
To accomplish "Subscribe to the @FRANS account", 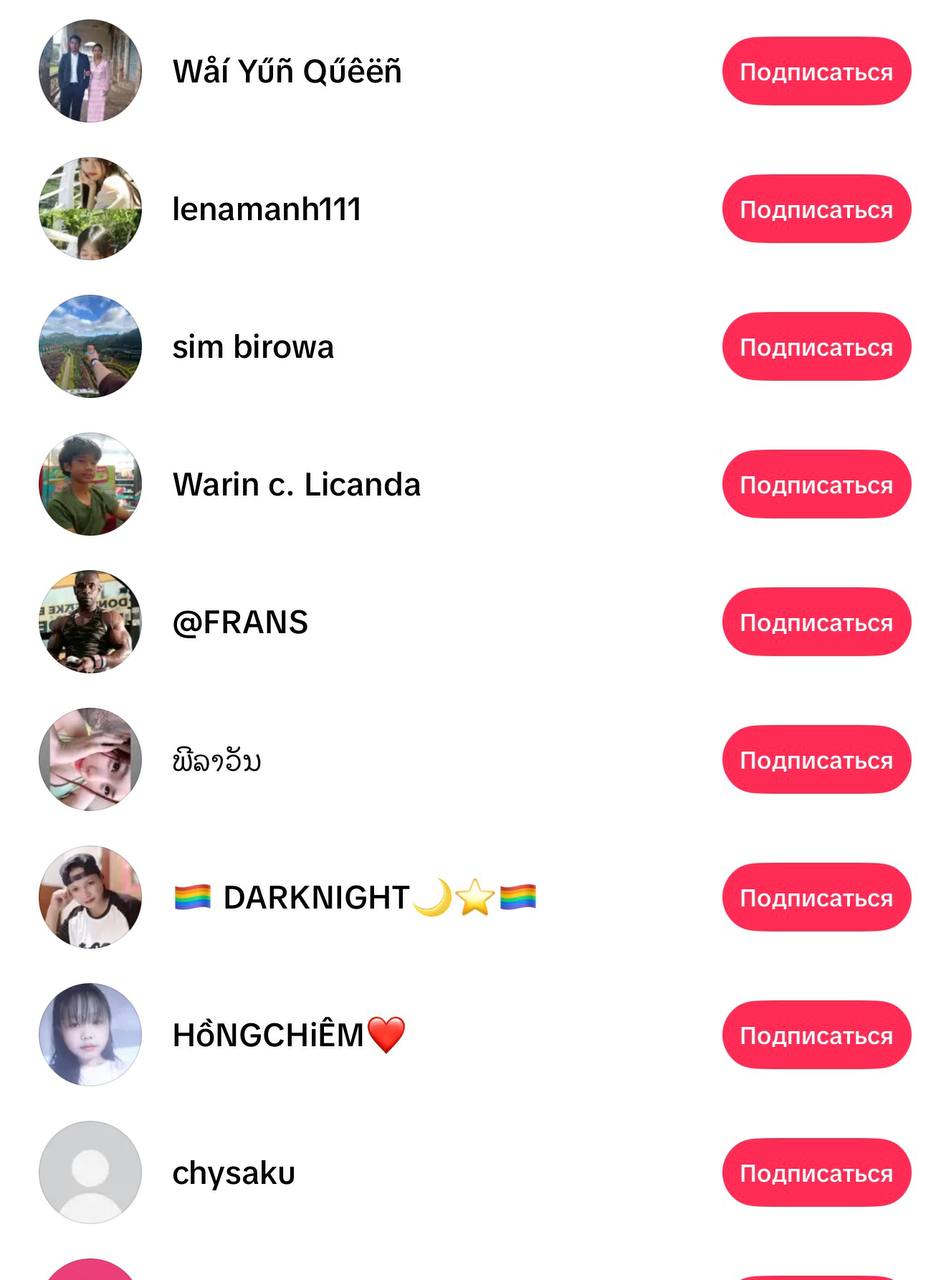I will coord(816,622).
